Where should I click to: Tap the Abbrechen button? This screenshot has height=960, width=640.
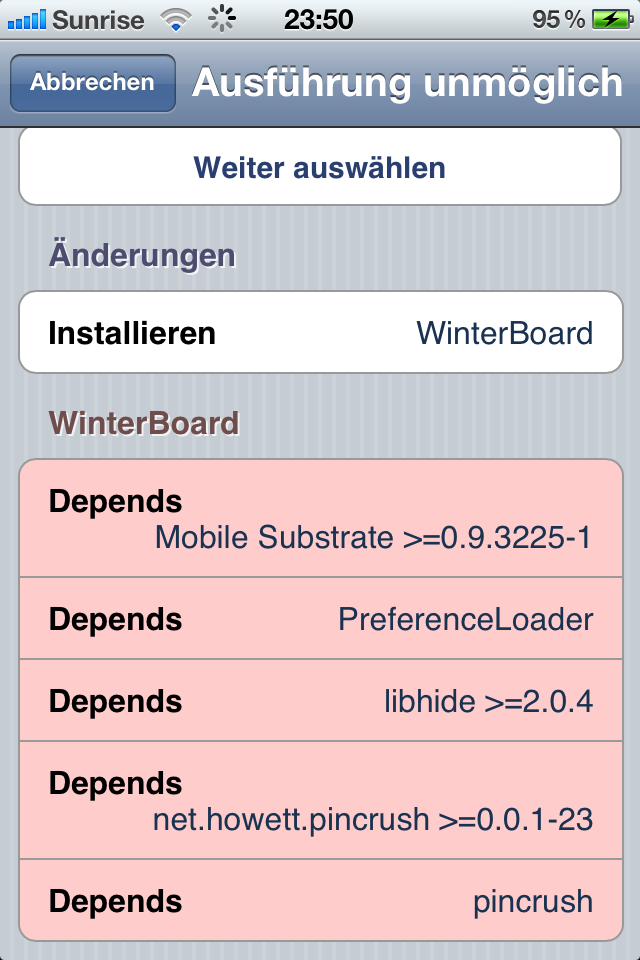[x=92, y=83]
